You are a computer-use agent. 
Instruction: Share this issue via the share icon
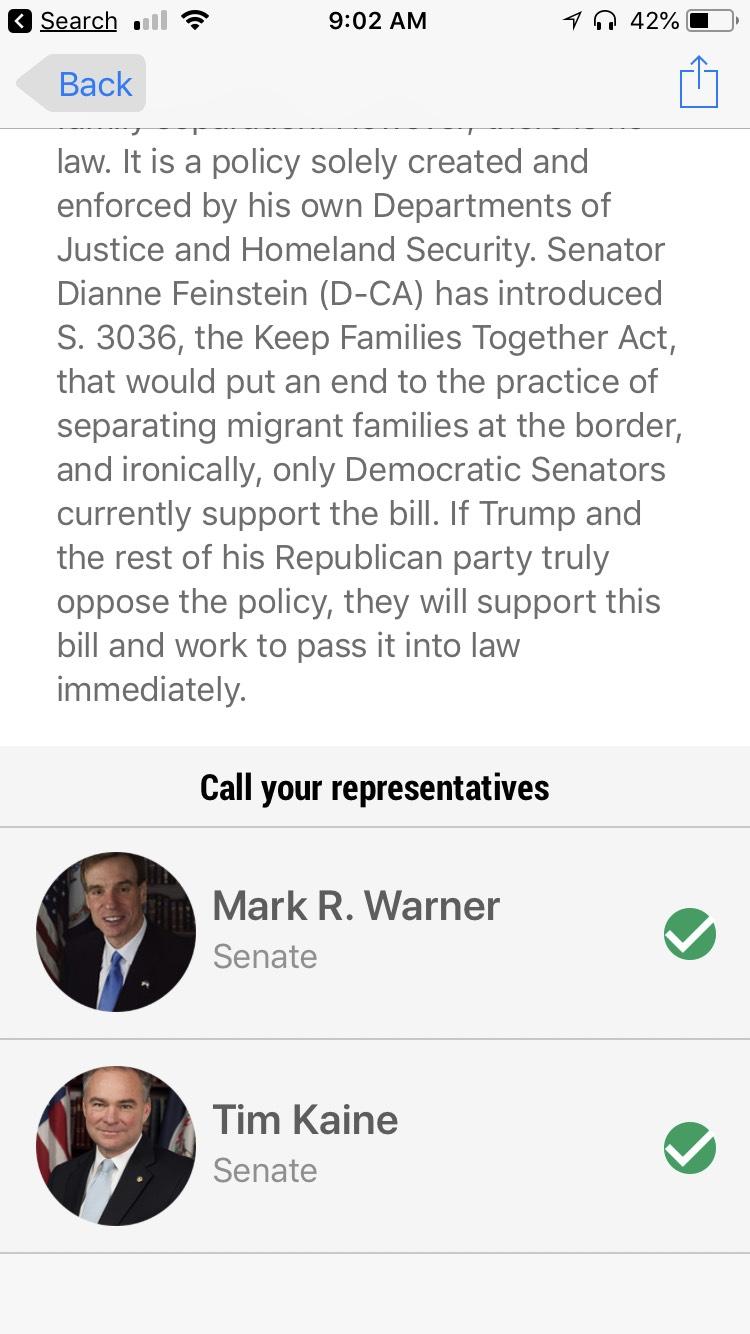pyautogui.click(x=698, y=82)
